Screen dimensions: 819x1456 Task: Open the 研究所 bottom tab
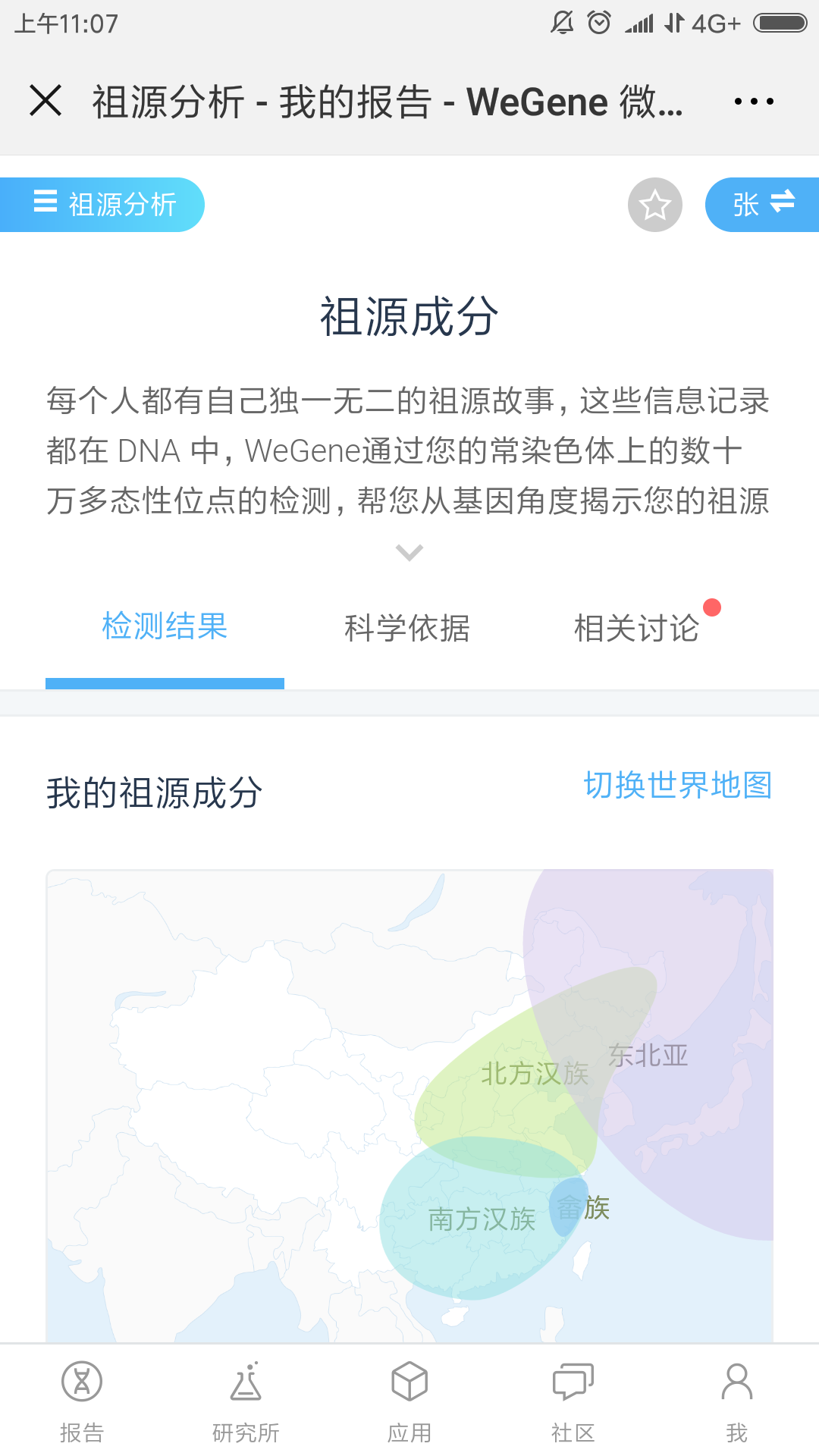point(246,1401)
